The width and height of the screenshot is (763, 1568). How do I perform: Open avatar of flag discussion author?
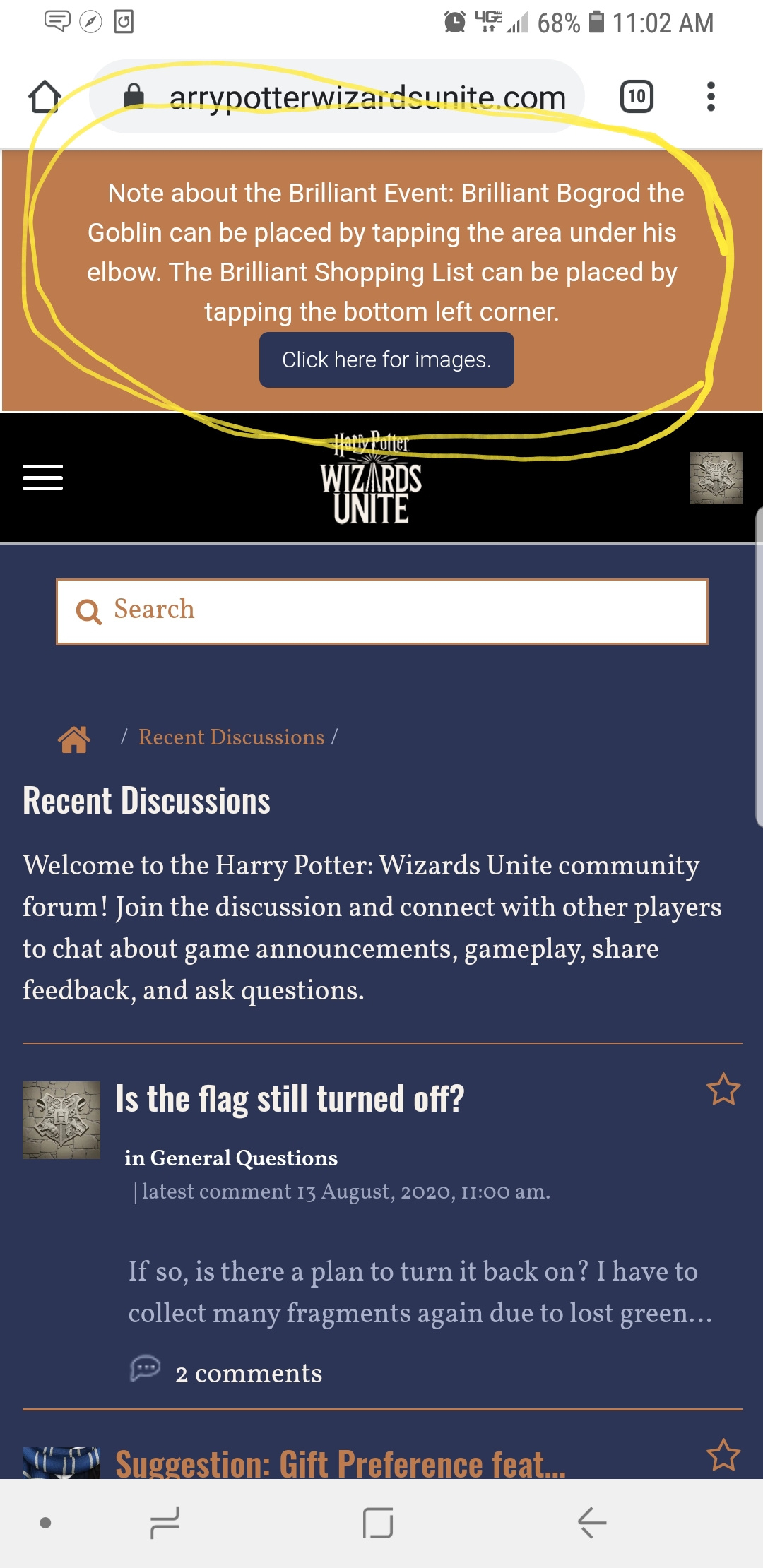tap(61, 1119)
